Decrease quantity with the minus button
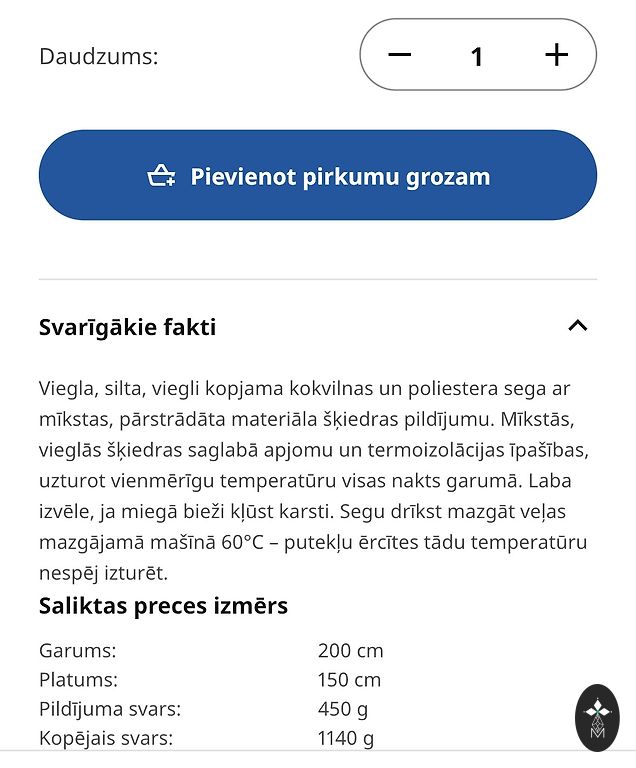The image size is (636, 768). click(400, 55)
